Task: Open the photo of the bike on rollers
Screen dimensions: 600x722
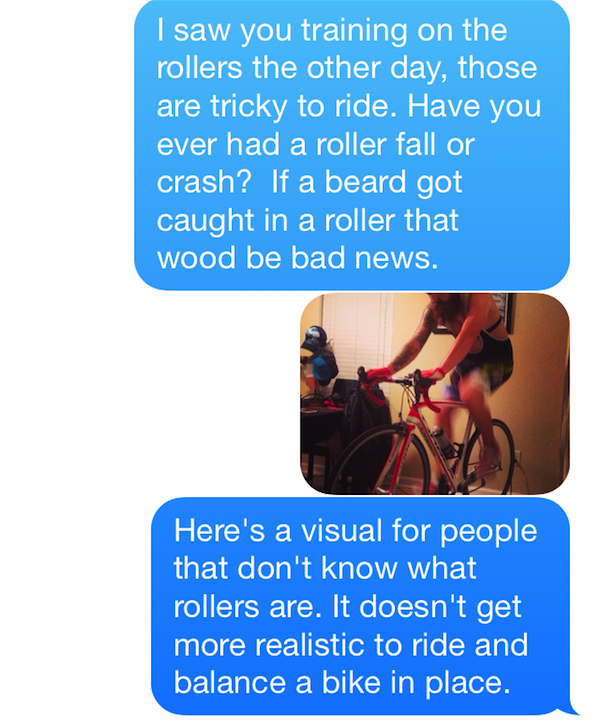Action: coord(434,394)
